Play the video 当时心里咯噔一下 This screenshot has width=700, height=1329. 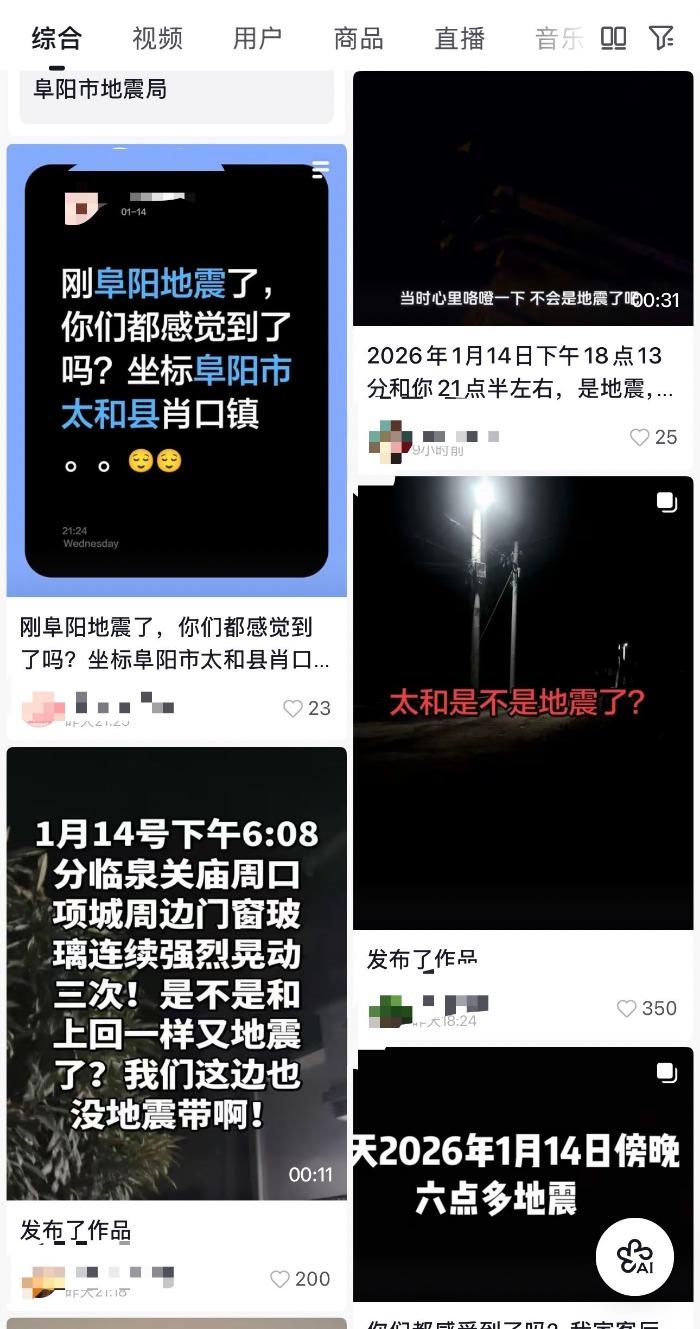[x=522, y=198]
